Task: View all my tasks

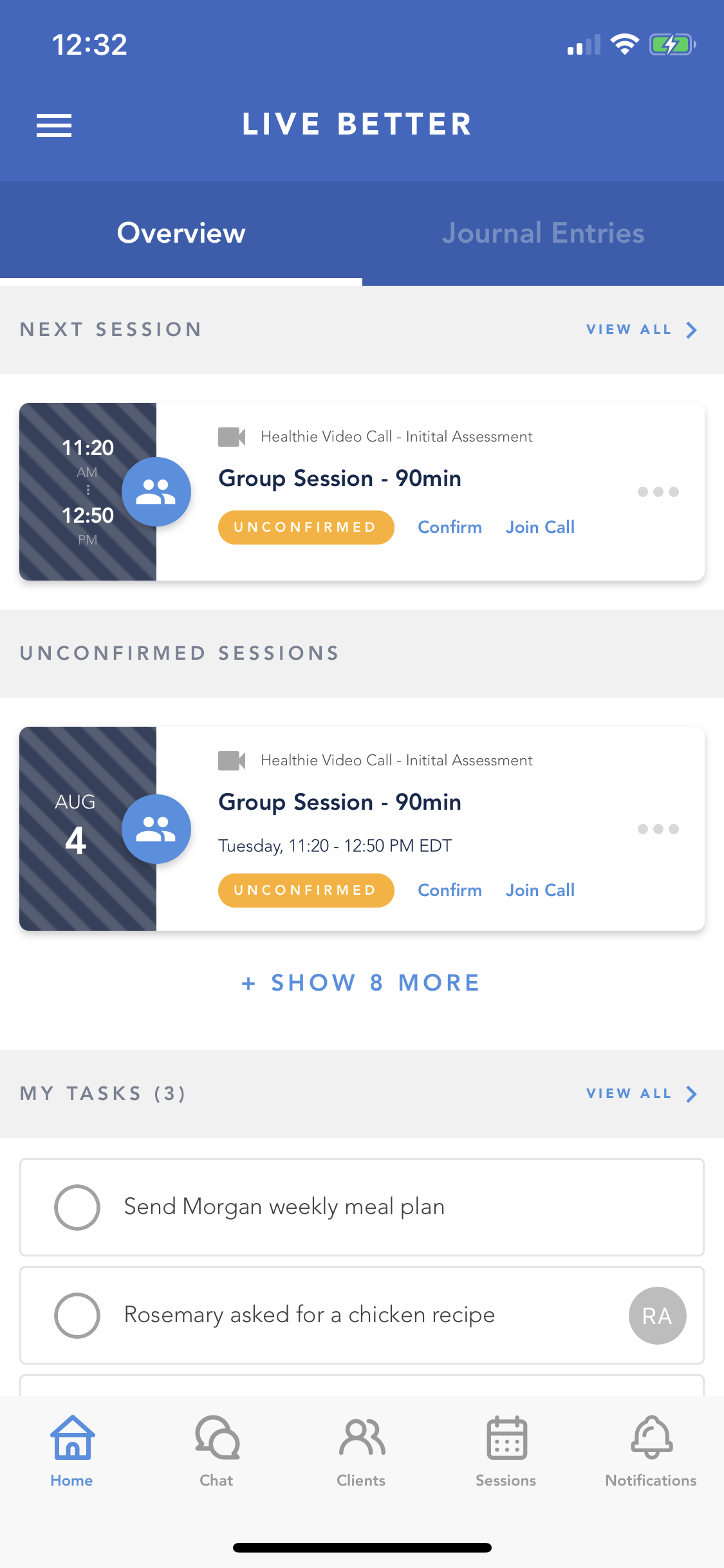Action: [640, 1094]
